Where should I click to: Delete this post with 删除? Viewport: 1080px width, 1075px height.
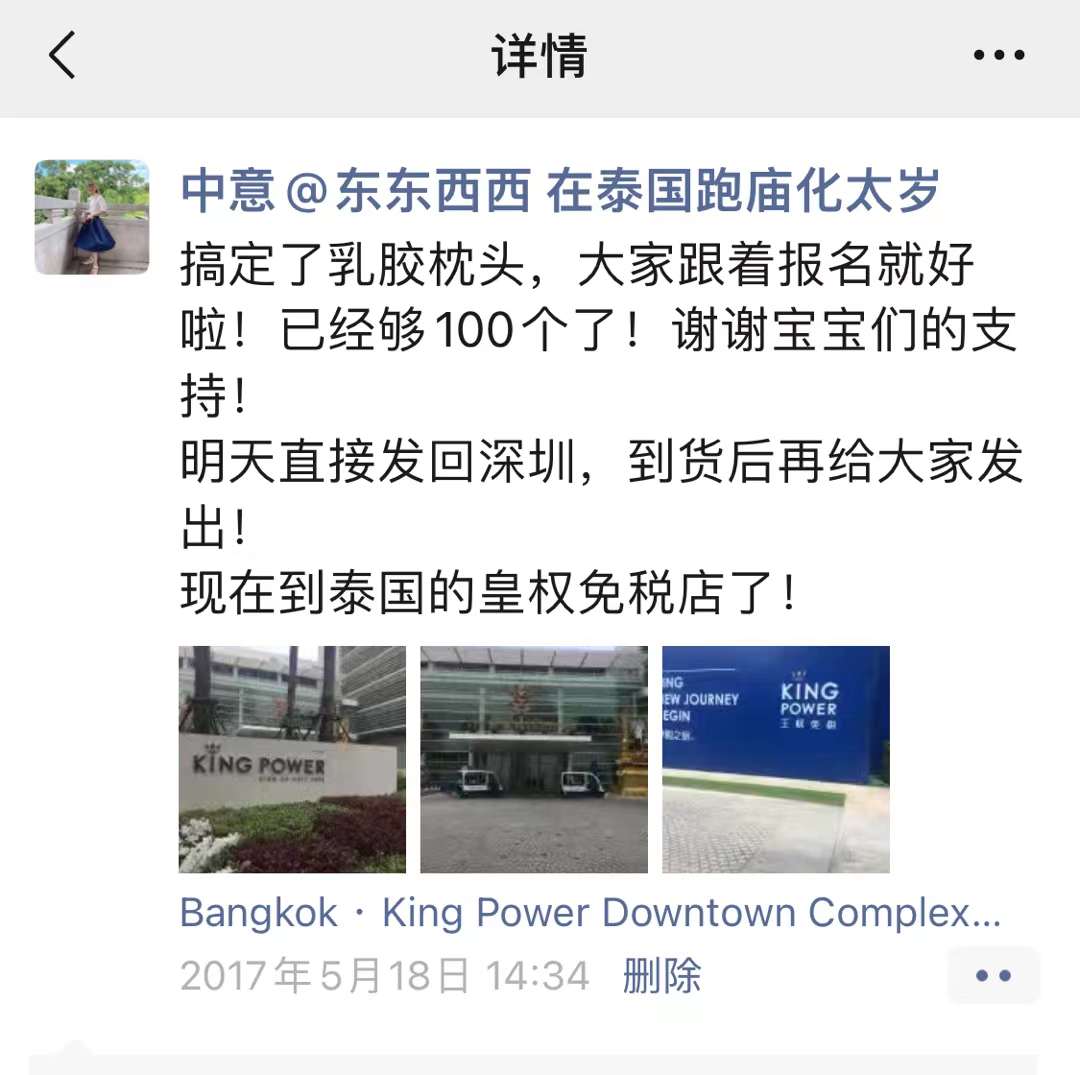click(x=662, y=976)
